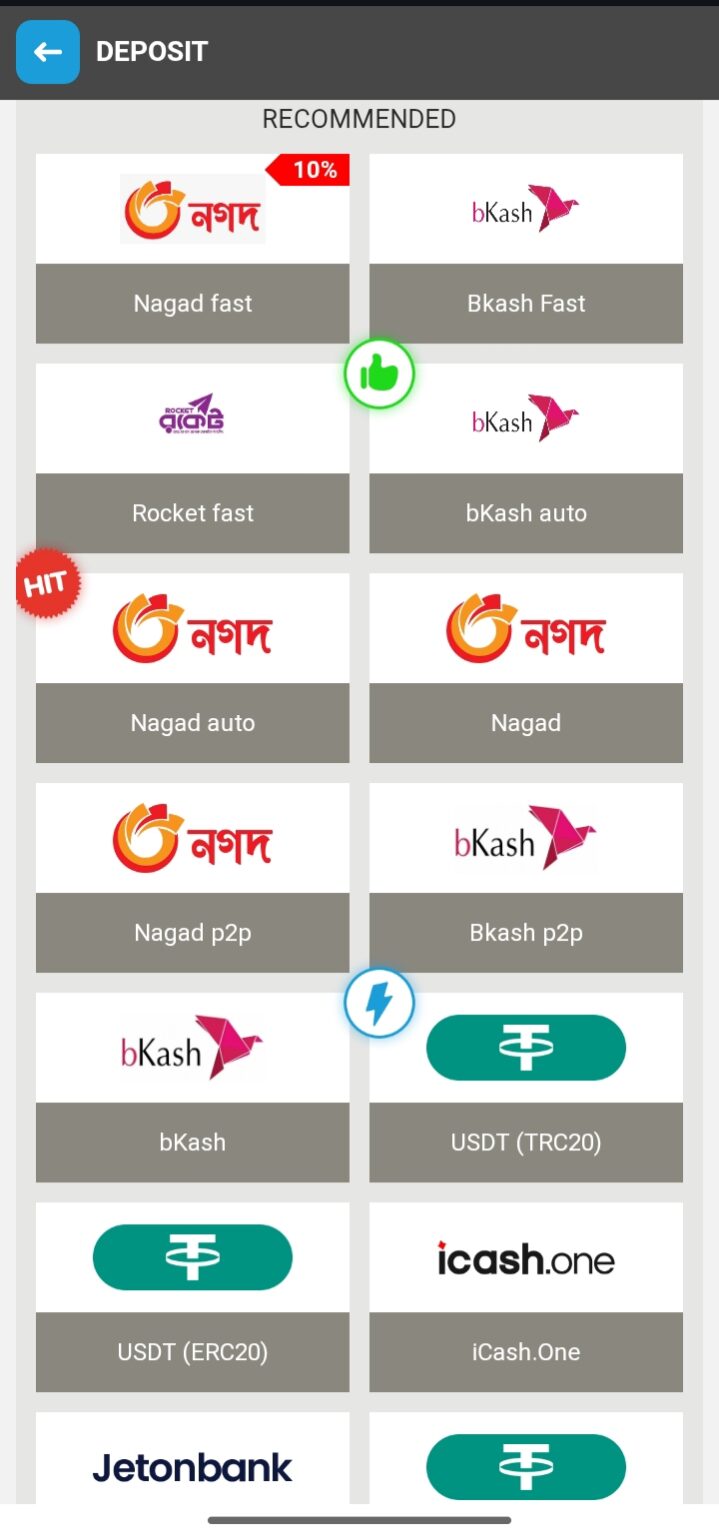The height and width of the screenshot is (1536, 719).
Task: Open the iCash.One payment method
Action: pos(526,1298)
